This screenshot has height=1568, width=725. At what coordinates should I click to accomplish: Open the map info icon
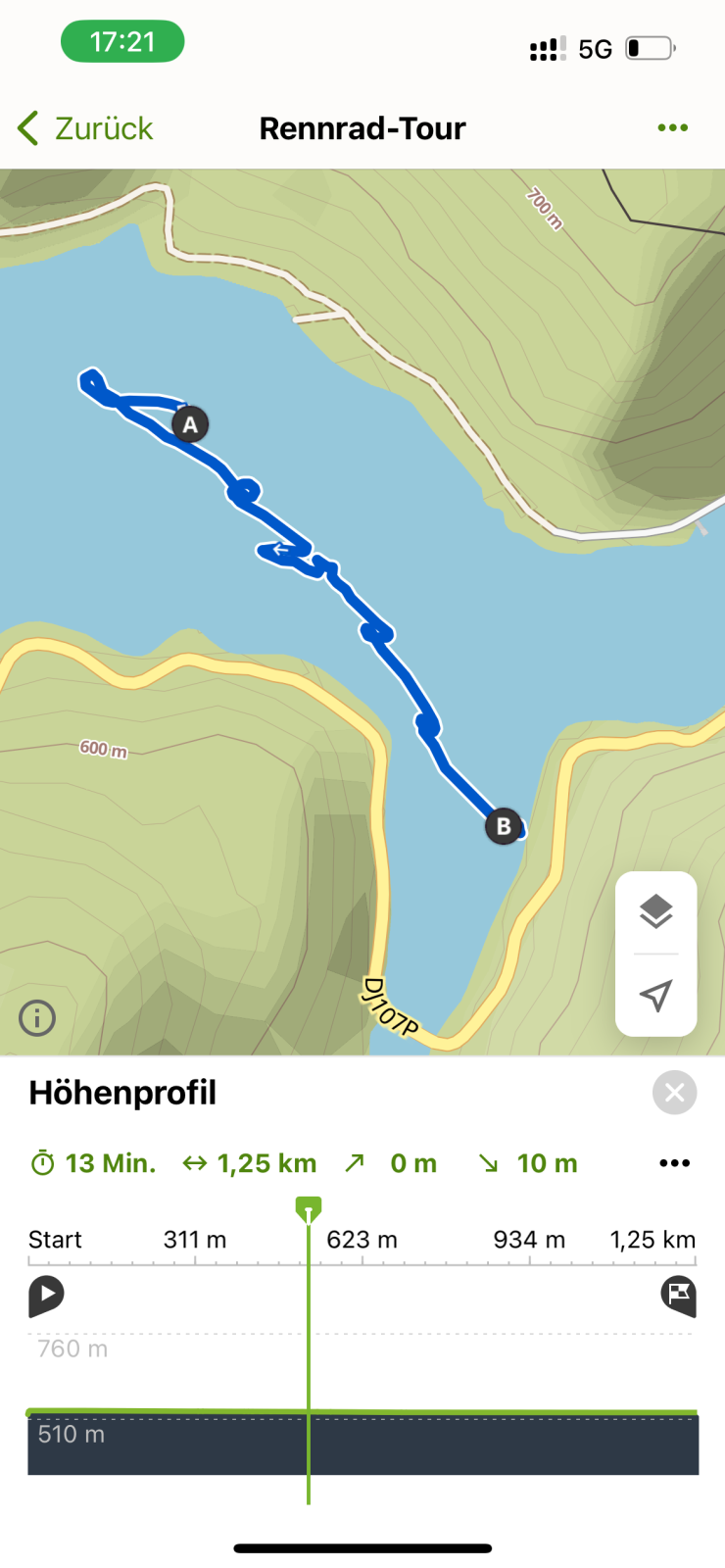[37, 1018]
